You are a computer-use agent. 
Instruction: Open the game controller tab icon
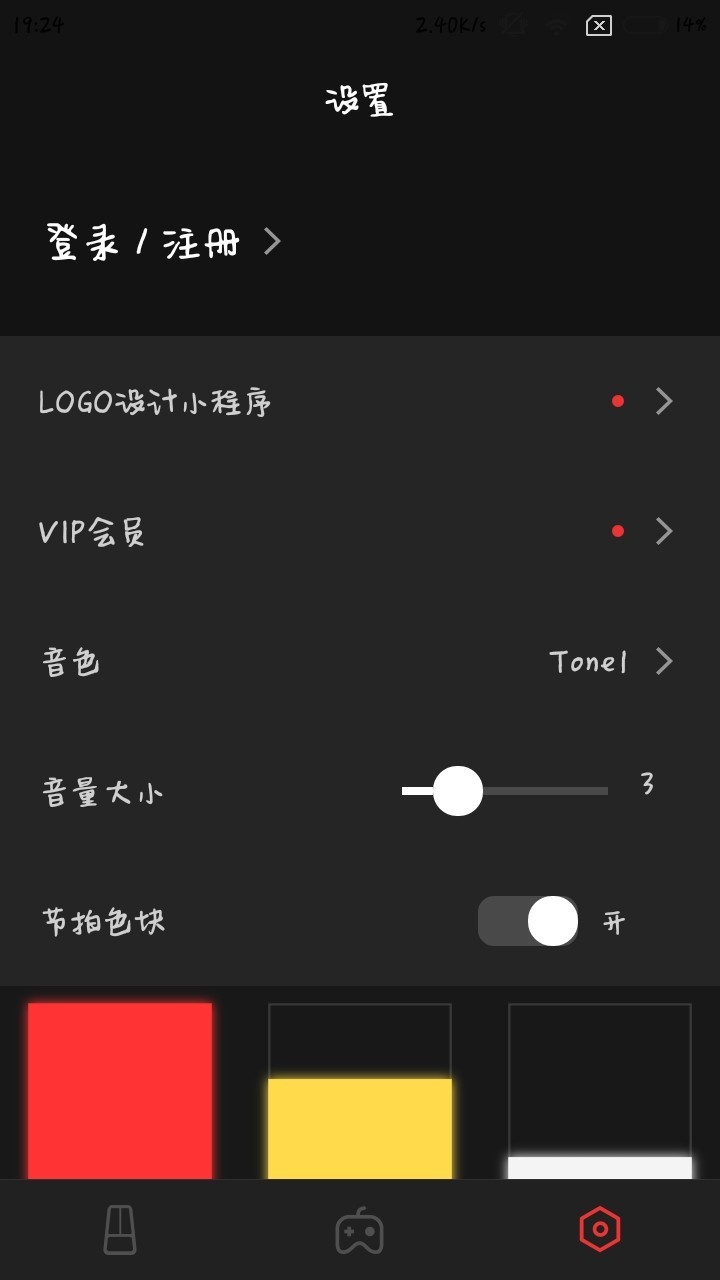(x=360, y=1232)
